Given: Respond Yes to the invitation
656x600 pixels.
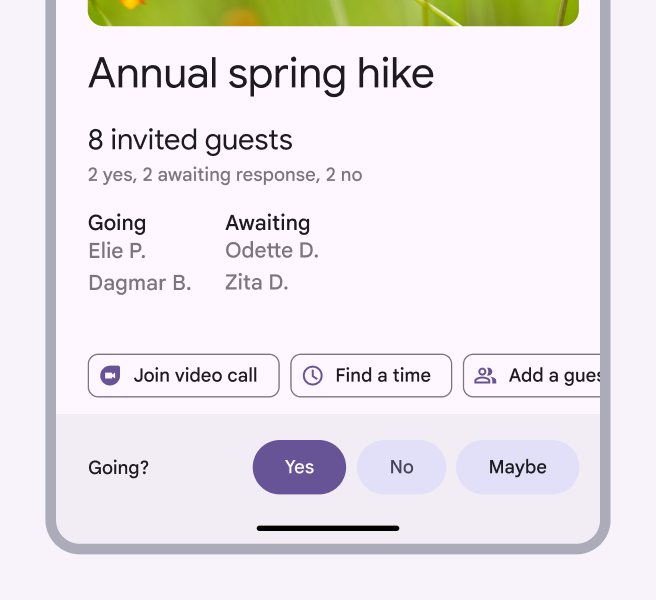Looking at the screenshot, I should pyautogui.click(x=299, y=467).
